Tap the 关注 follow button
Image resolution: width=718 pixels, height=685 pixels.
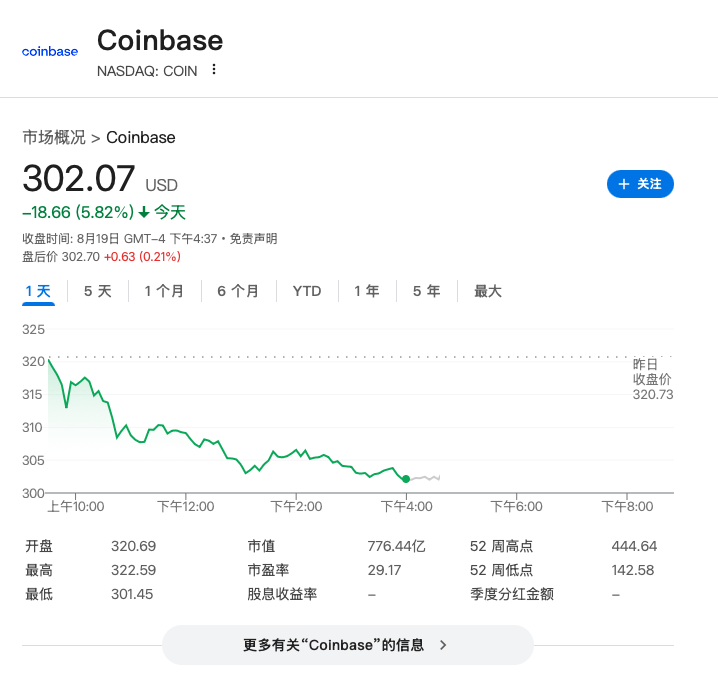click(x=640, y=184)
